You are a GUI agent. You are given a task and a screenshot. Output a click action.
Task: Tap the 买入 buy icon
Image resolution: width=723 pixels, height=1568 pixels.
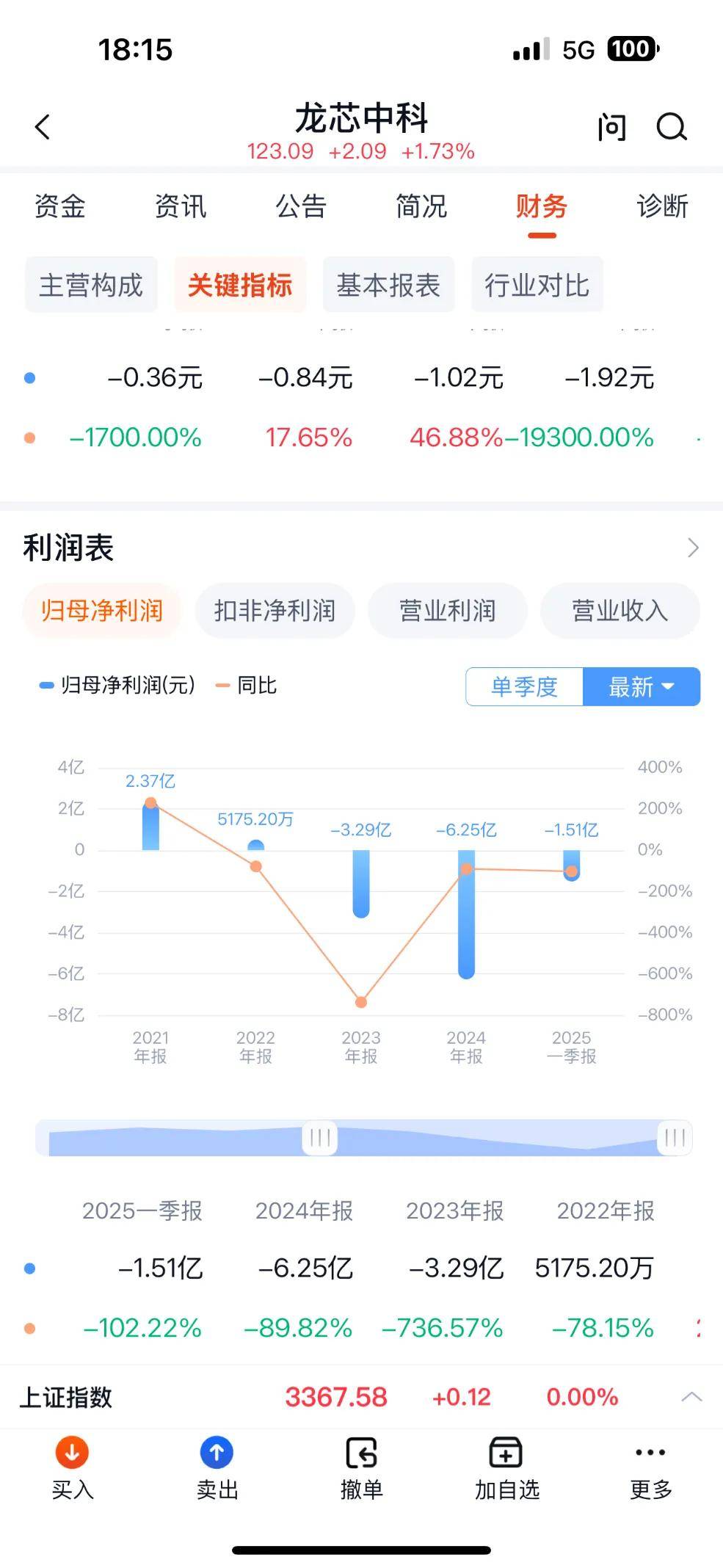point(70,1466)
